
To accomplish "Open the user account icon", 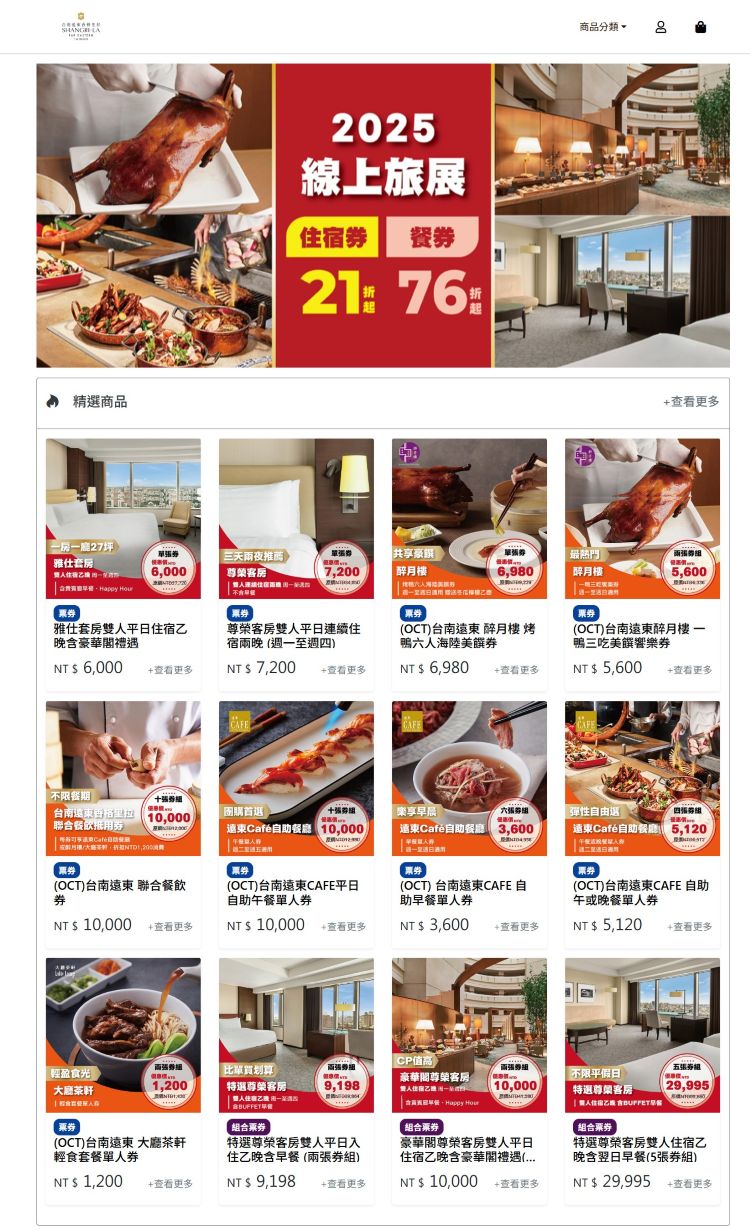I will pyautogui.click(x=661, y=27).
